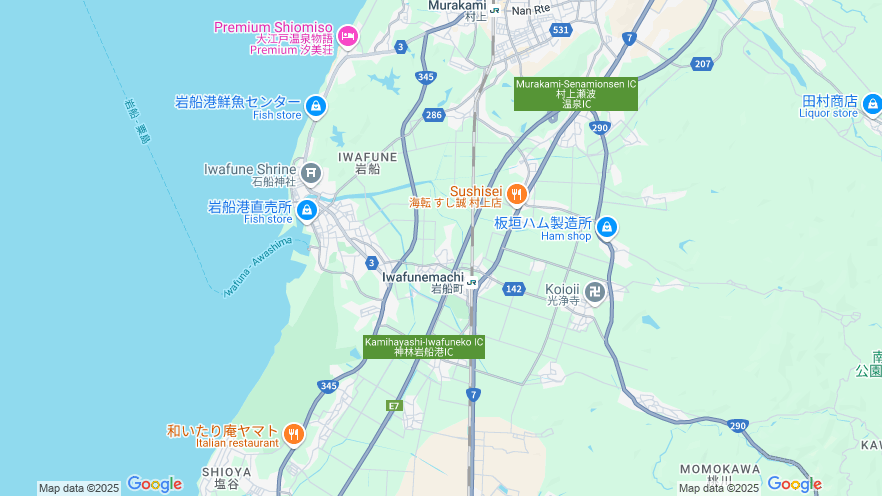The height and width of the screenshot is (496, 882).
Task: Tap the Iwafunemachi station icon
Action: tap(472, 282)
